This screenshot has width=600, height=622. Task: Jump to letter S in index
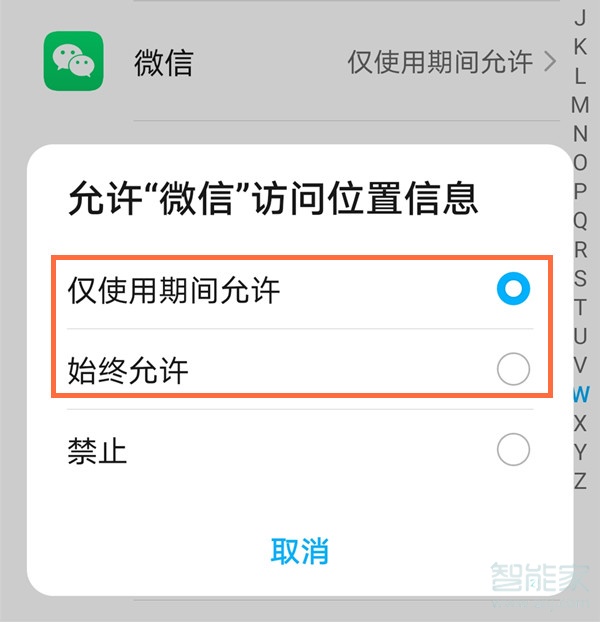click(580, 278)
